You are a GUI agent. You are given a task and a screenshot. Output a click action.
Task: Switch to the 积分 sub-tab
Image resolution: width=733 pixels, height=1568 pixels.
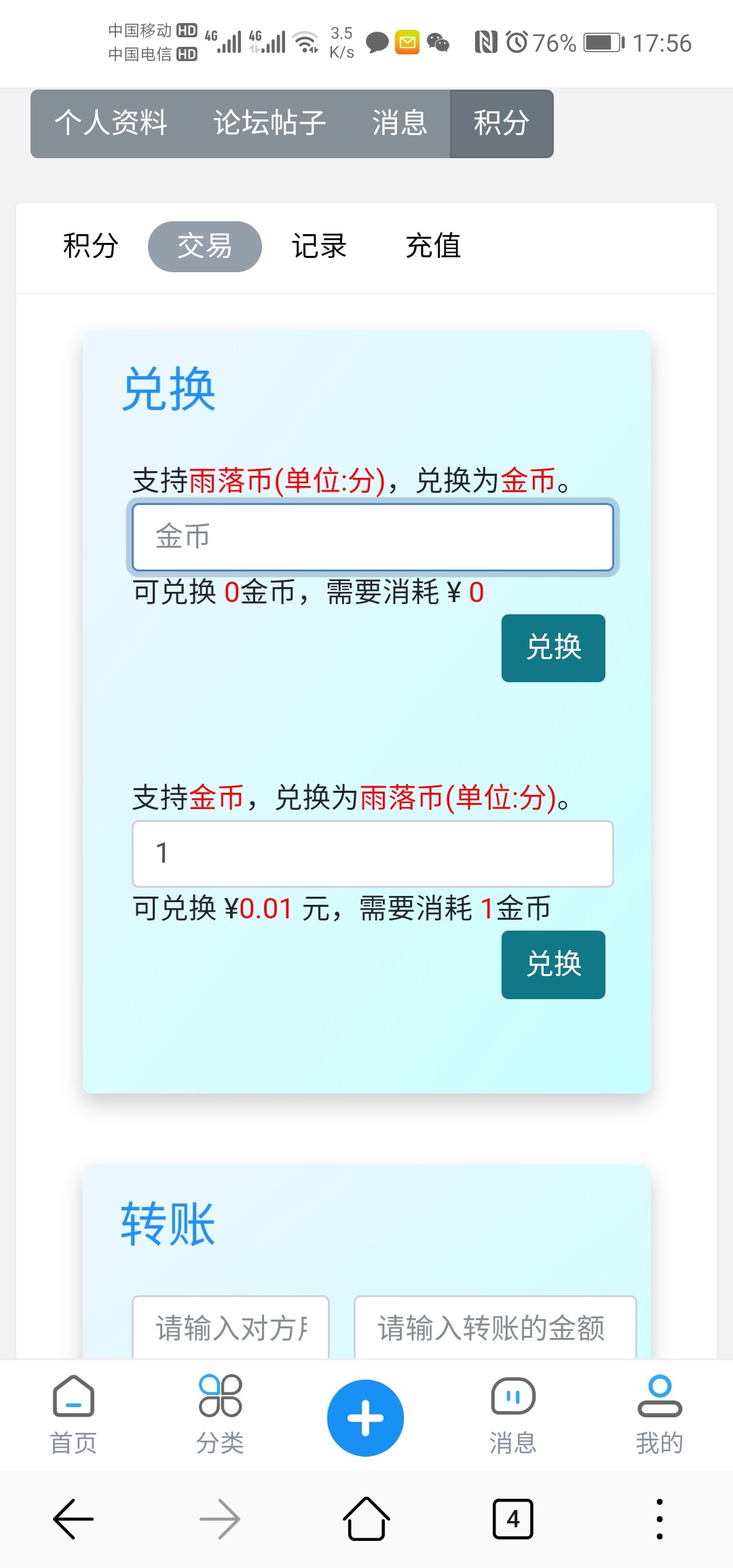click(x=90, y=246)
